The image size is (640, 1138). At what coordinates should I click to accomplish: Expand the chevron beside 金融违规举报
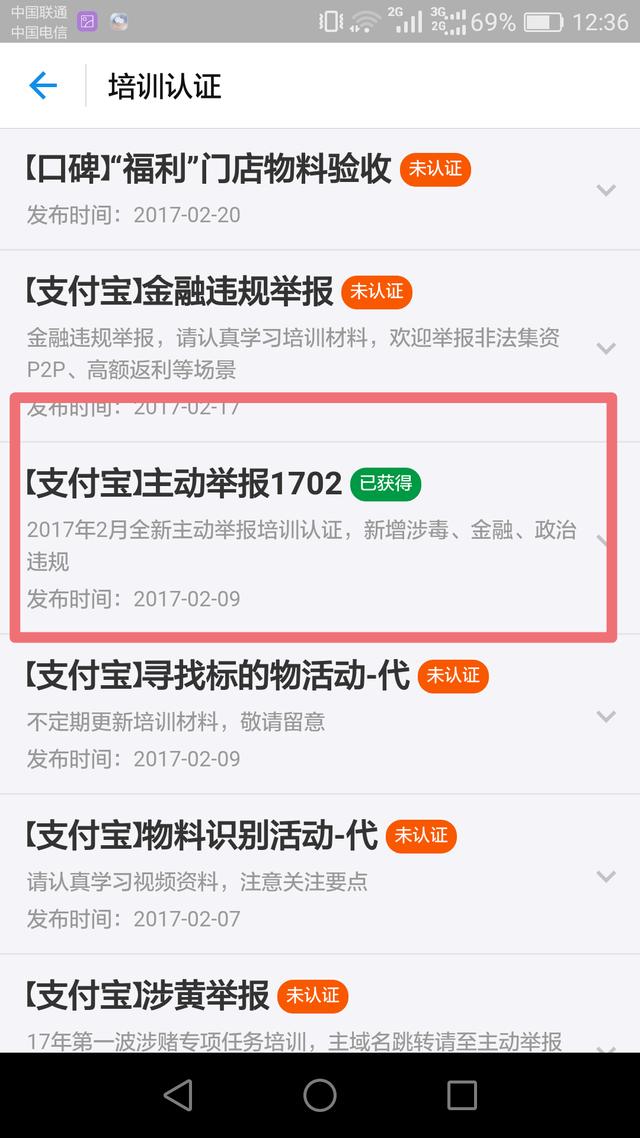(x=605, y=348)
